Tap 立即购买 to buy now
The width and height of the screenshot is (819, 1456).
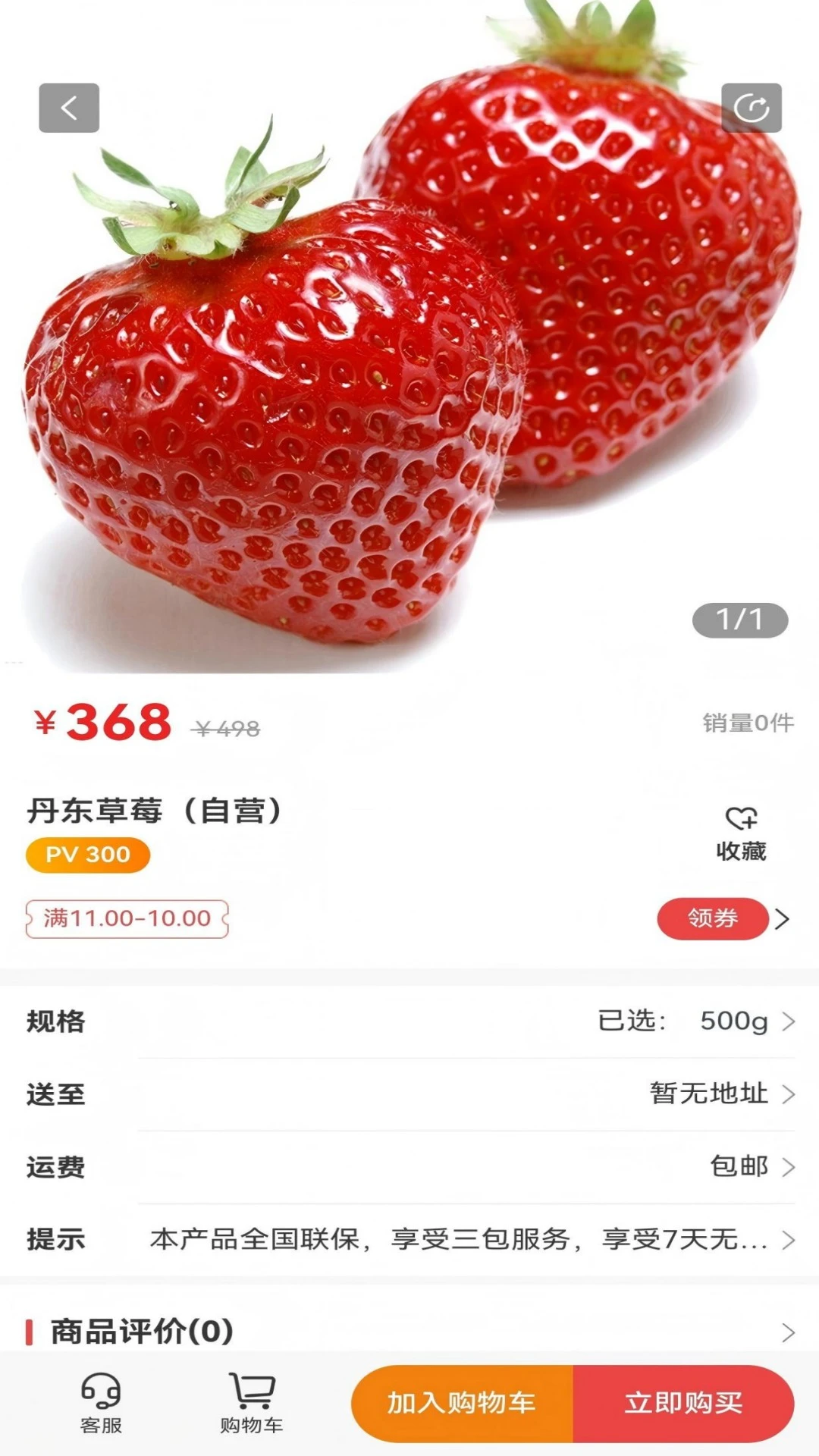[x=684, y=1404]
